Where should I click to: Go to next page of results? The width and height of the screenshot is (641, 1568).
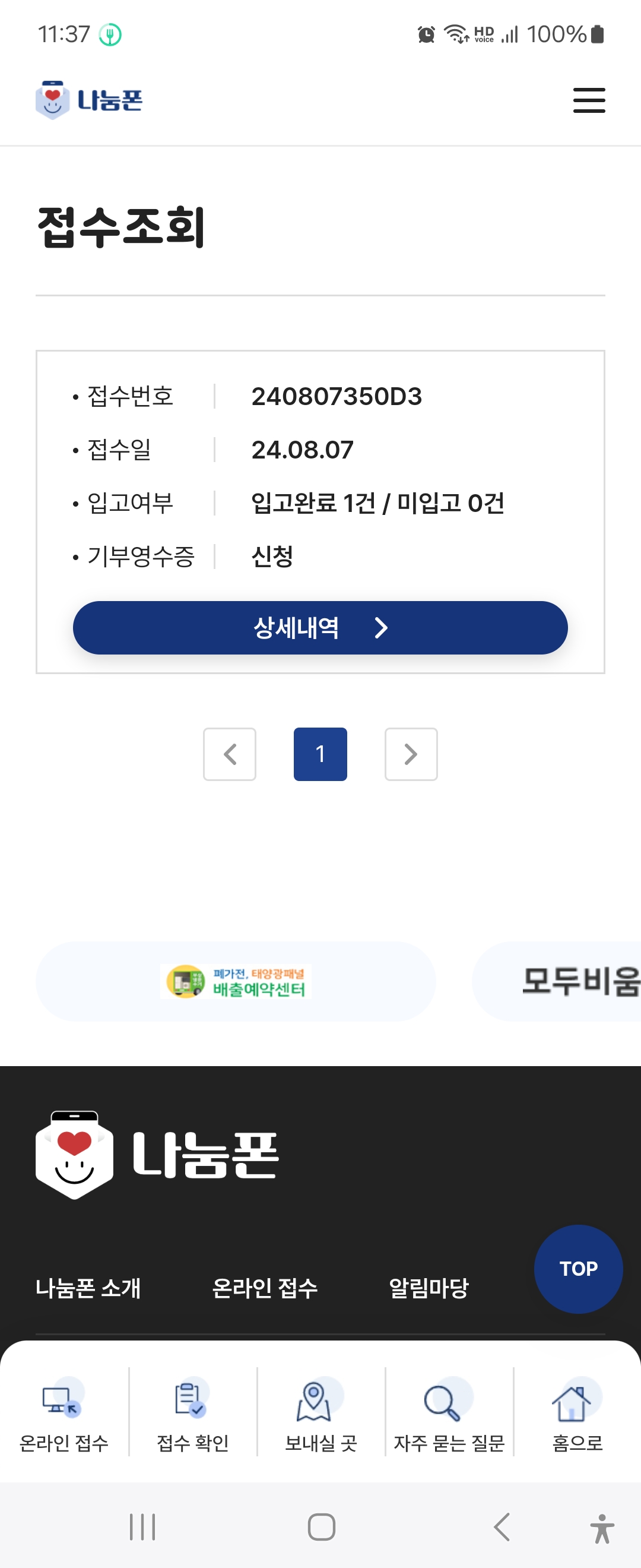point(411,754)
